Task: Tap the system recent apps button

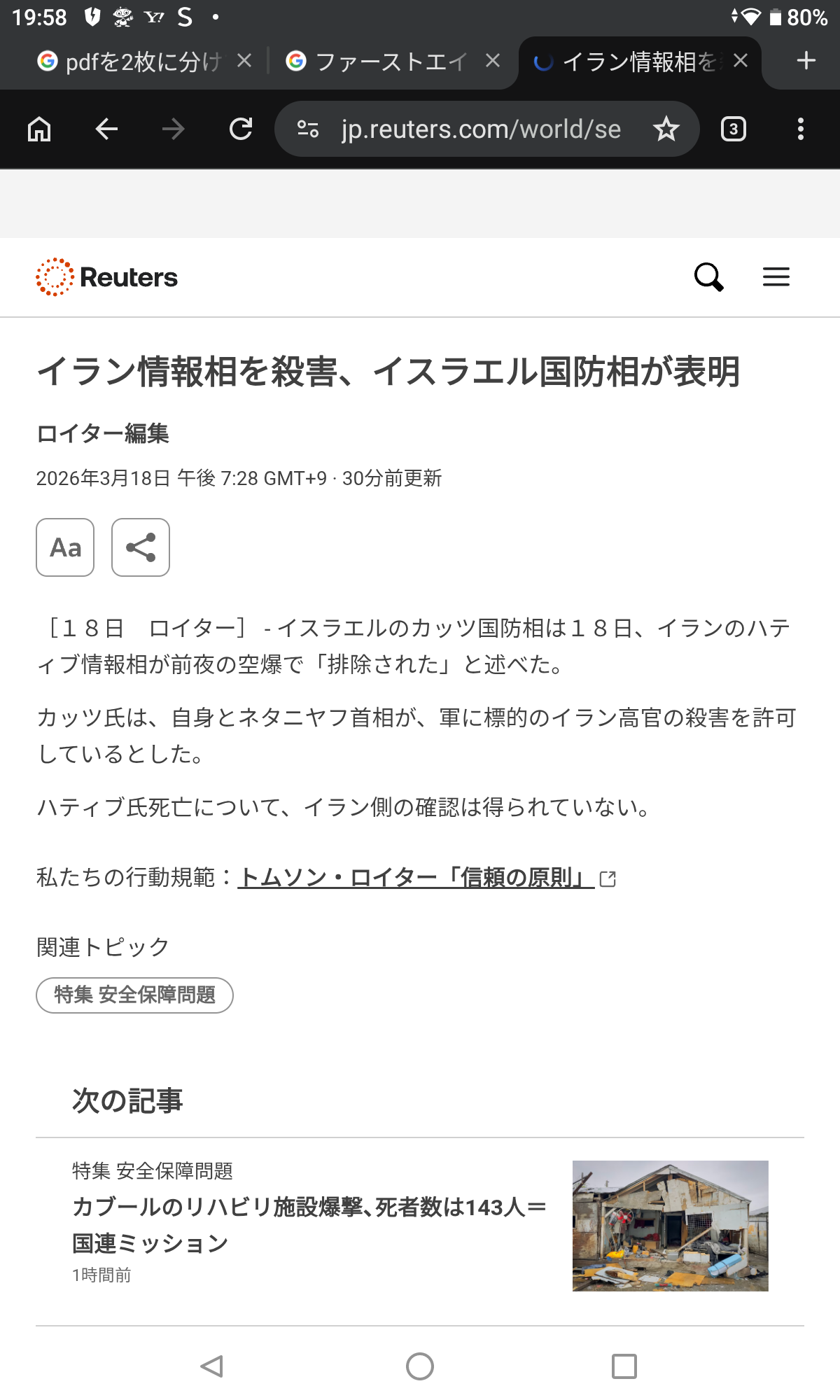Action: (624, 1366)
